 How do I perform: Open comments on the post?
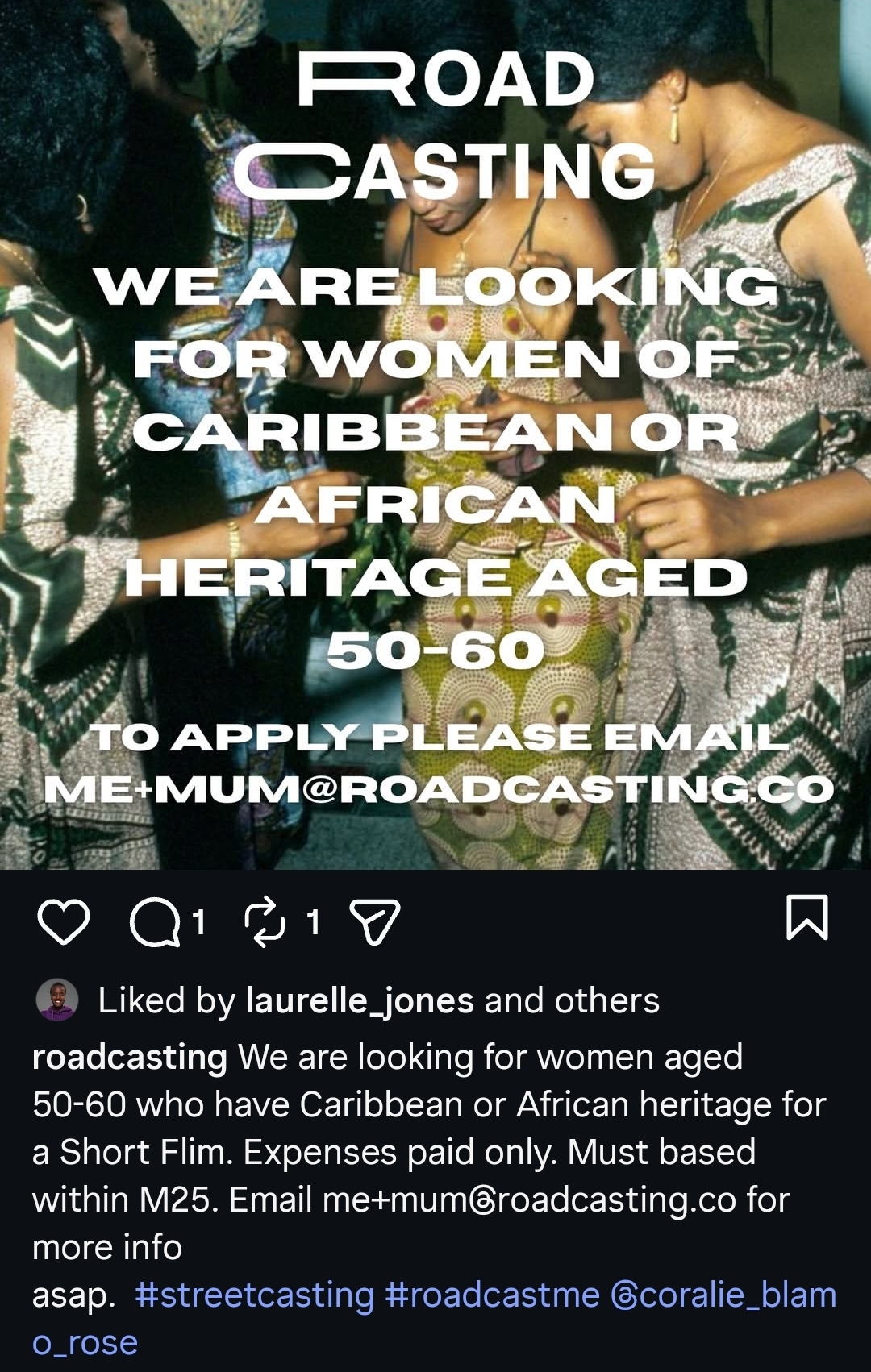(155, 921)
